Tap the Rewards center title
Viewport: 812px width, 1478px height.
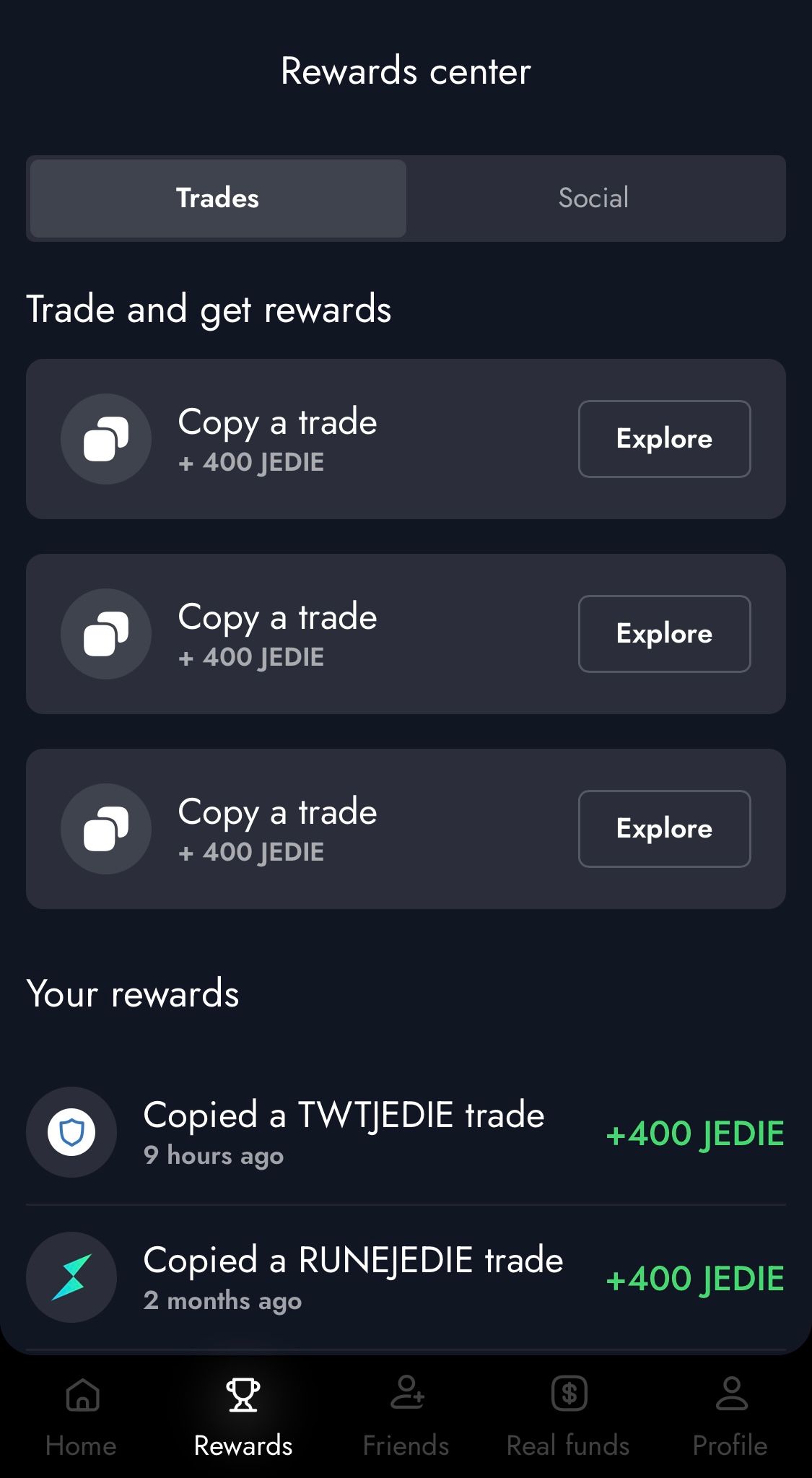pyautogui.click(x=406, y=70)
